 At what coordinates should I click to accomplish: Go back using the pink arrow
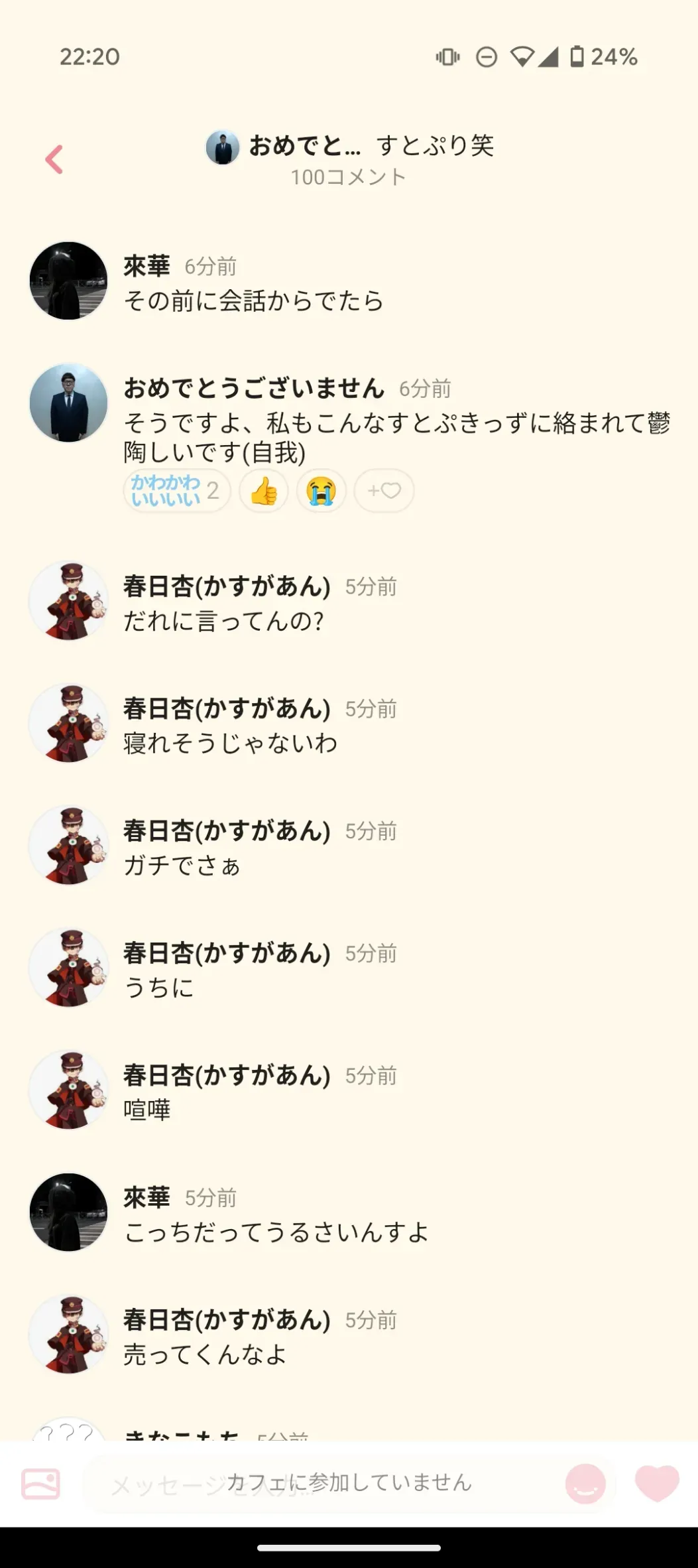pos(54,160)
